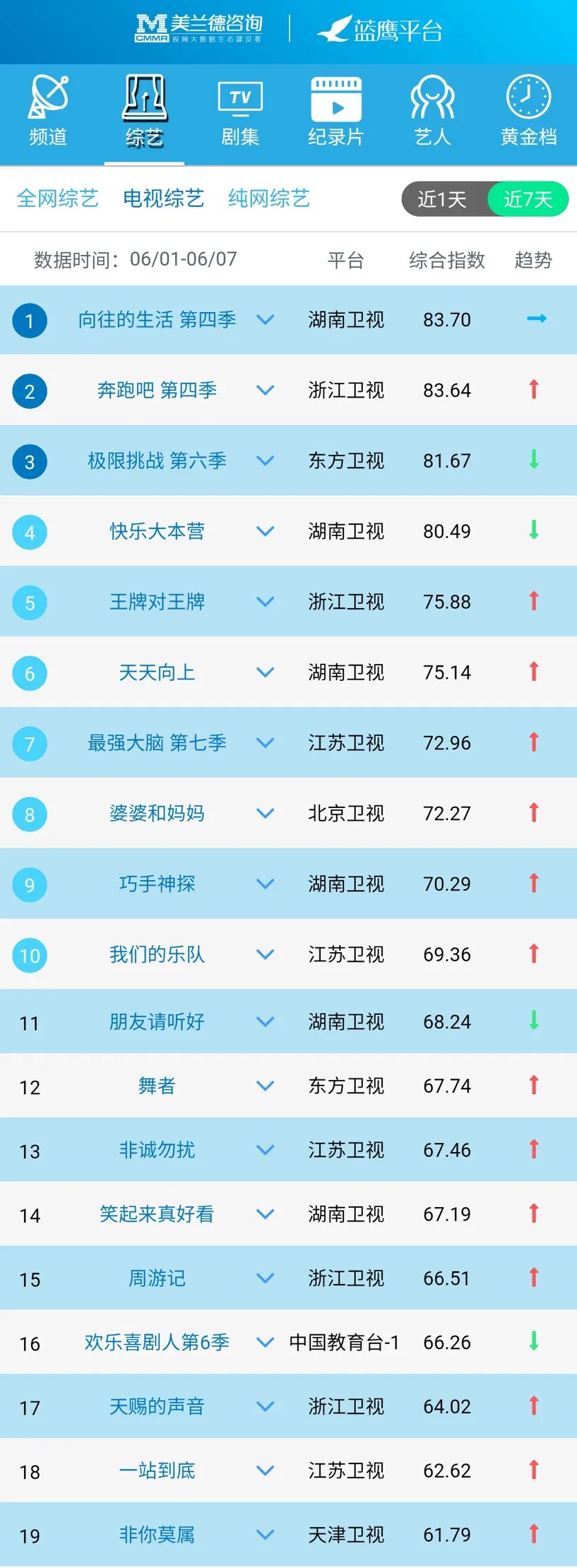The image size is (577, 1568).
Task: Switch time range to 近1天
Action: (443, 199)
